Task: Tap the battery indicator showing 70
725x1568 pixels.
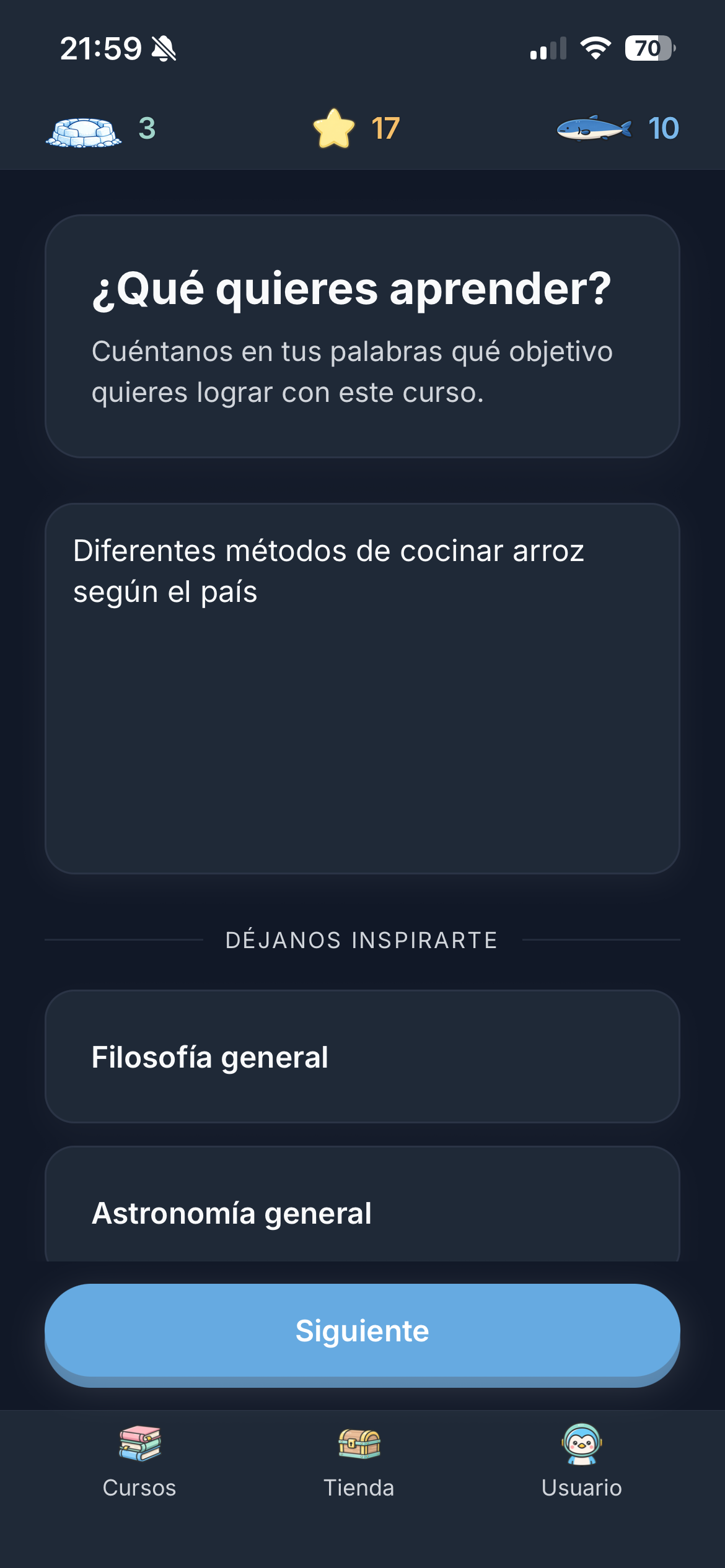Action: (649, 50)
